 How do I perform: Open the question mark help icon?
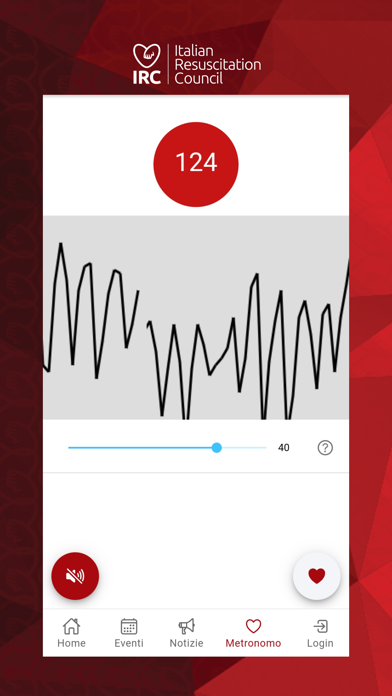click(325, 448)
